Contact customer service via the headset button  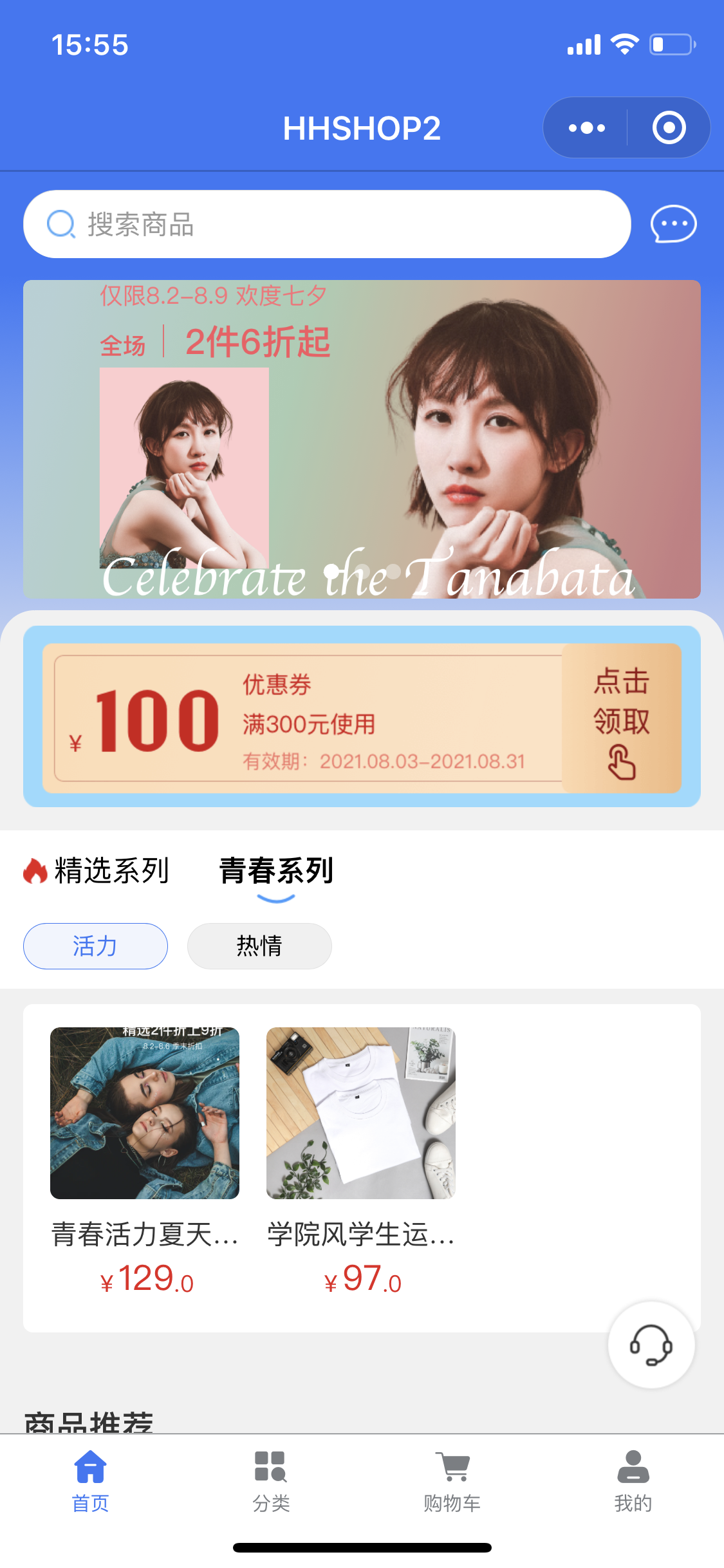point(651,1345)
